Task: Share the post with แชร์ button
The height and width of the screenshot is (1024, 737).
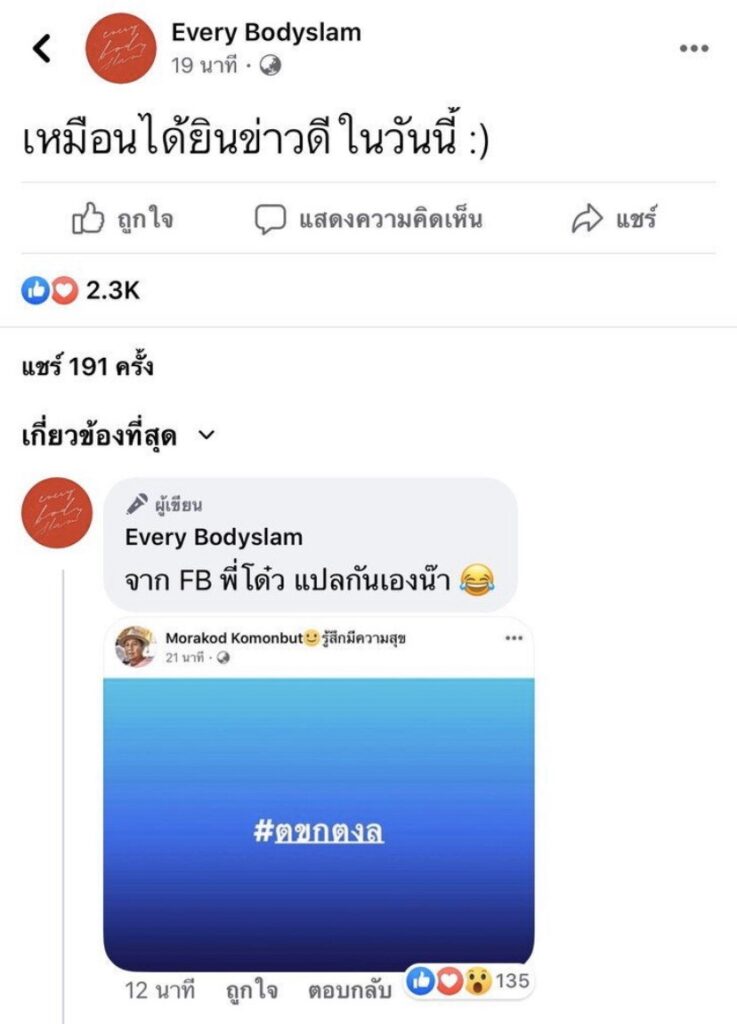Action: pyautogui.click(x=614, y=219)
